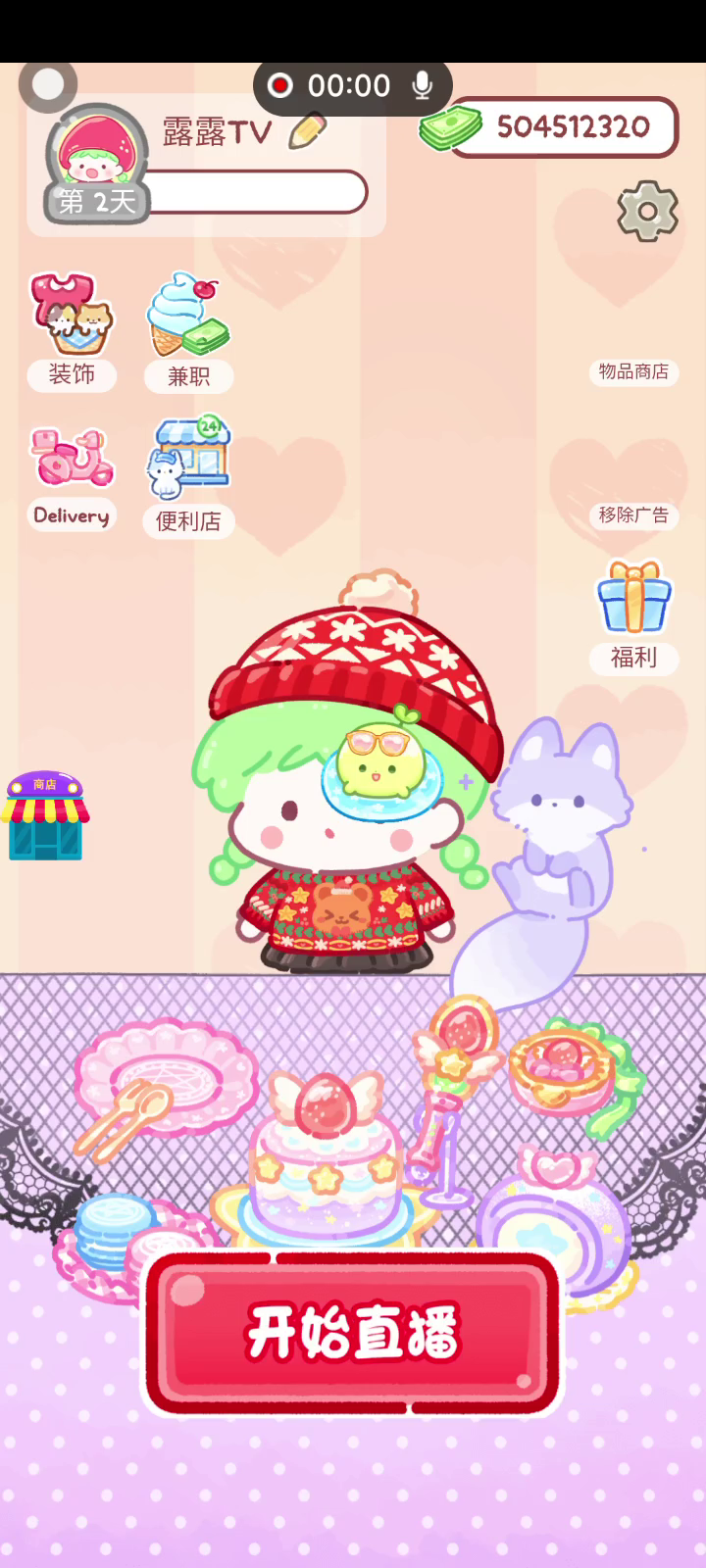The width and height of the screenshot is (706, 1568).
Task: Open 物品商店 item shop
Action: tap(633, 371)
